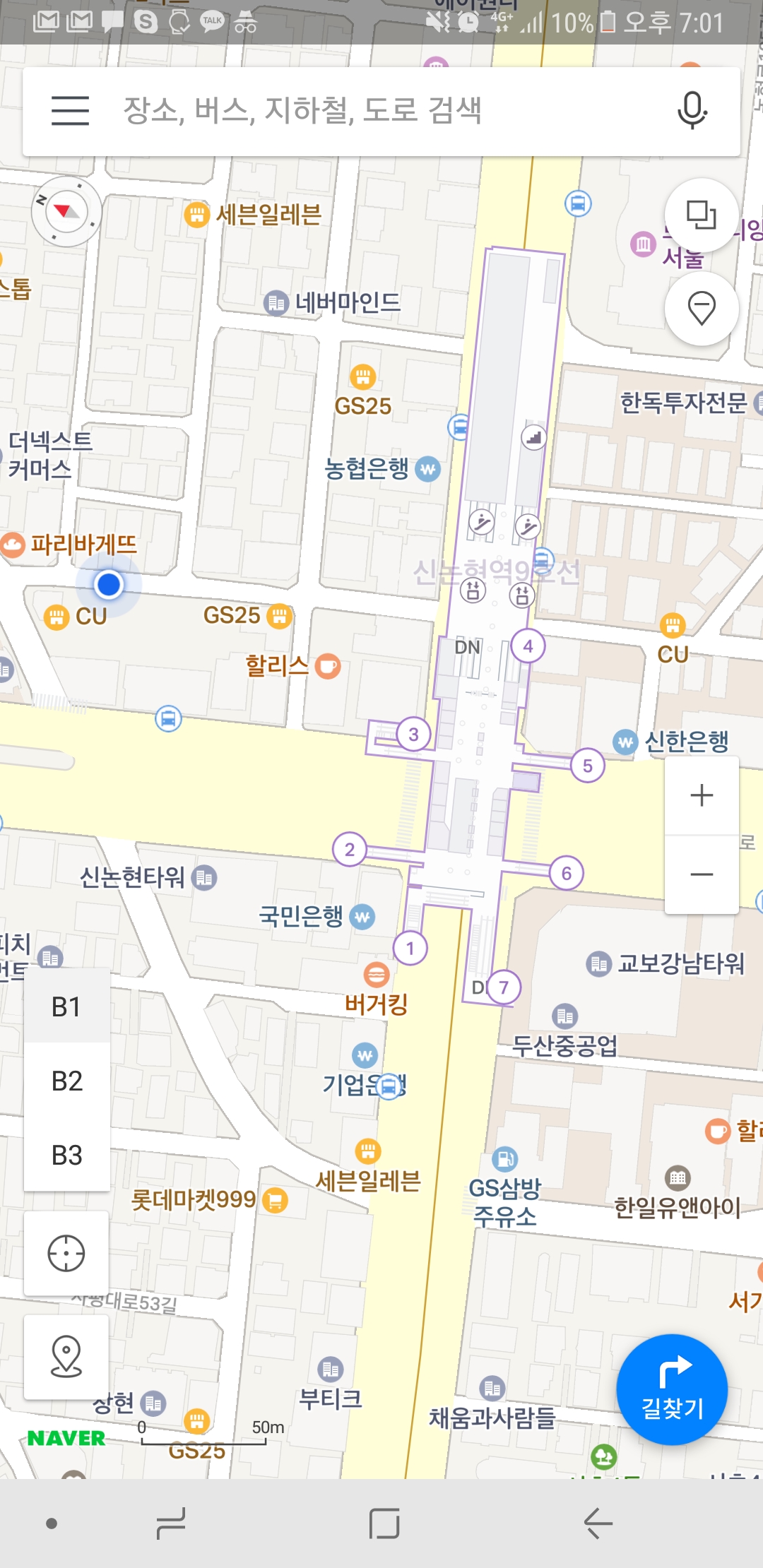Reset map orientation with the compass
Viewport: 763px width, 1568px height.
coord(66,211)
